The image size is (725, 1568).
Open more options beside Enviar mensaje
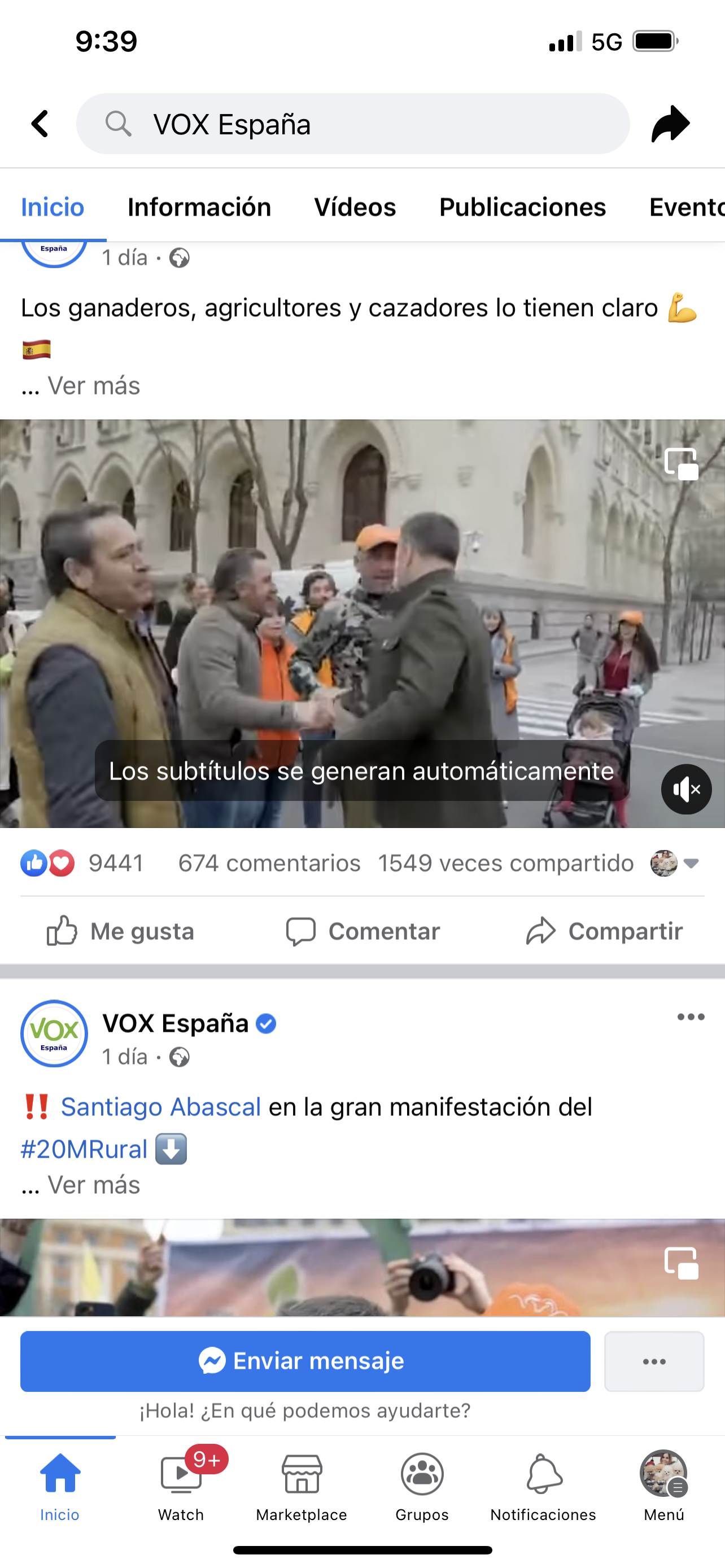pyautogui.click(x=654, y=1361)
